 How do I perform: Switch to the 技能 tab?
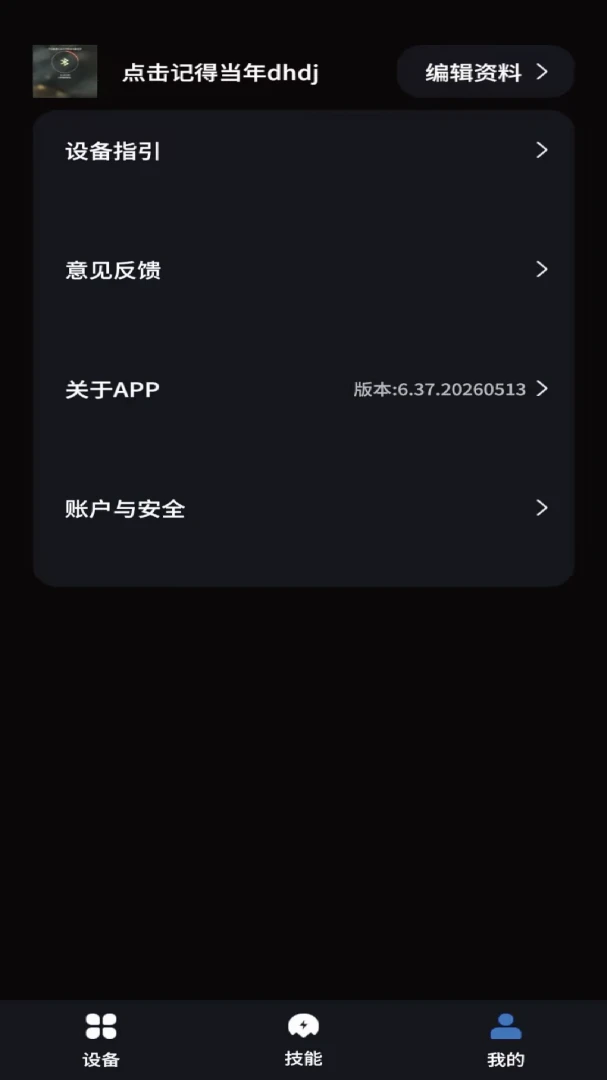pyautogui.click(x=303, y=1040)
